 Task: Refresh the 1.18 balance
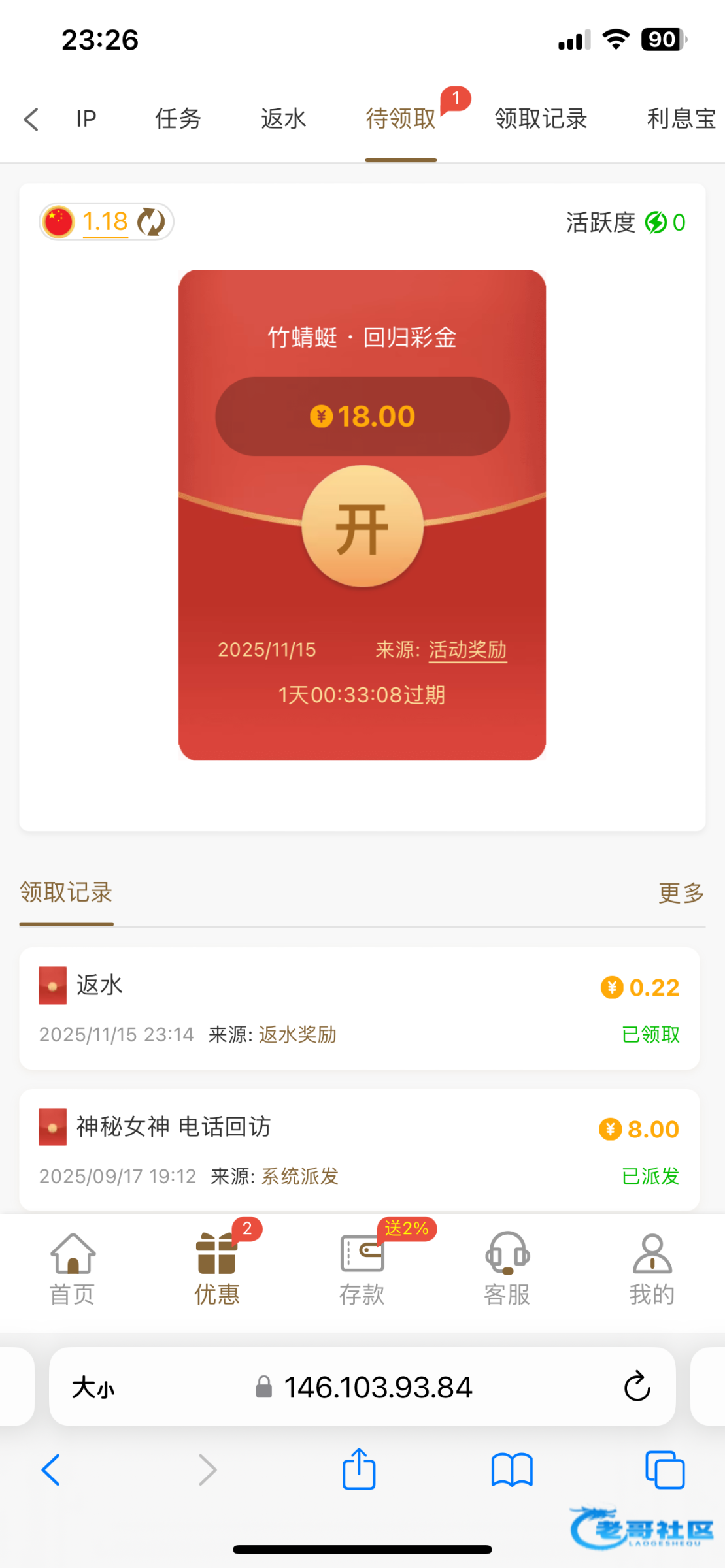click(x=152, y=222)
